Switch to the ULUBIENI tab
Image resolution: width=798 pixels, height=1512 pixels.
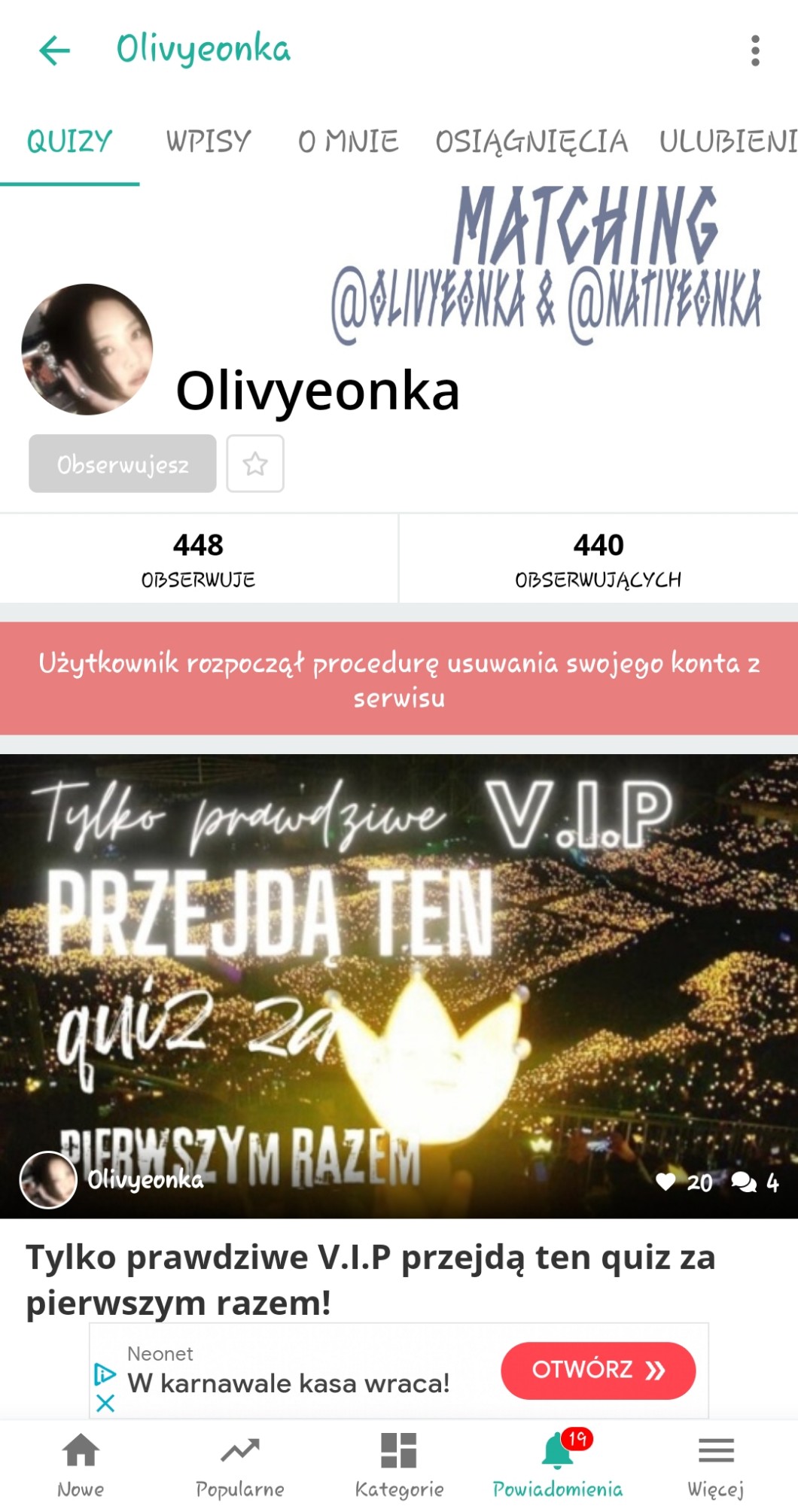(x=727, y=141)
